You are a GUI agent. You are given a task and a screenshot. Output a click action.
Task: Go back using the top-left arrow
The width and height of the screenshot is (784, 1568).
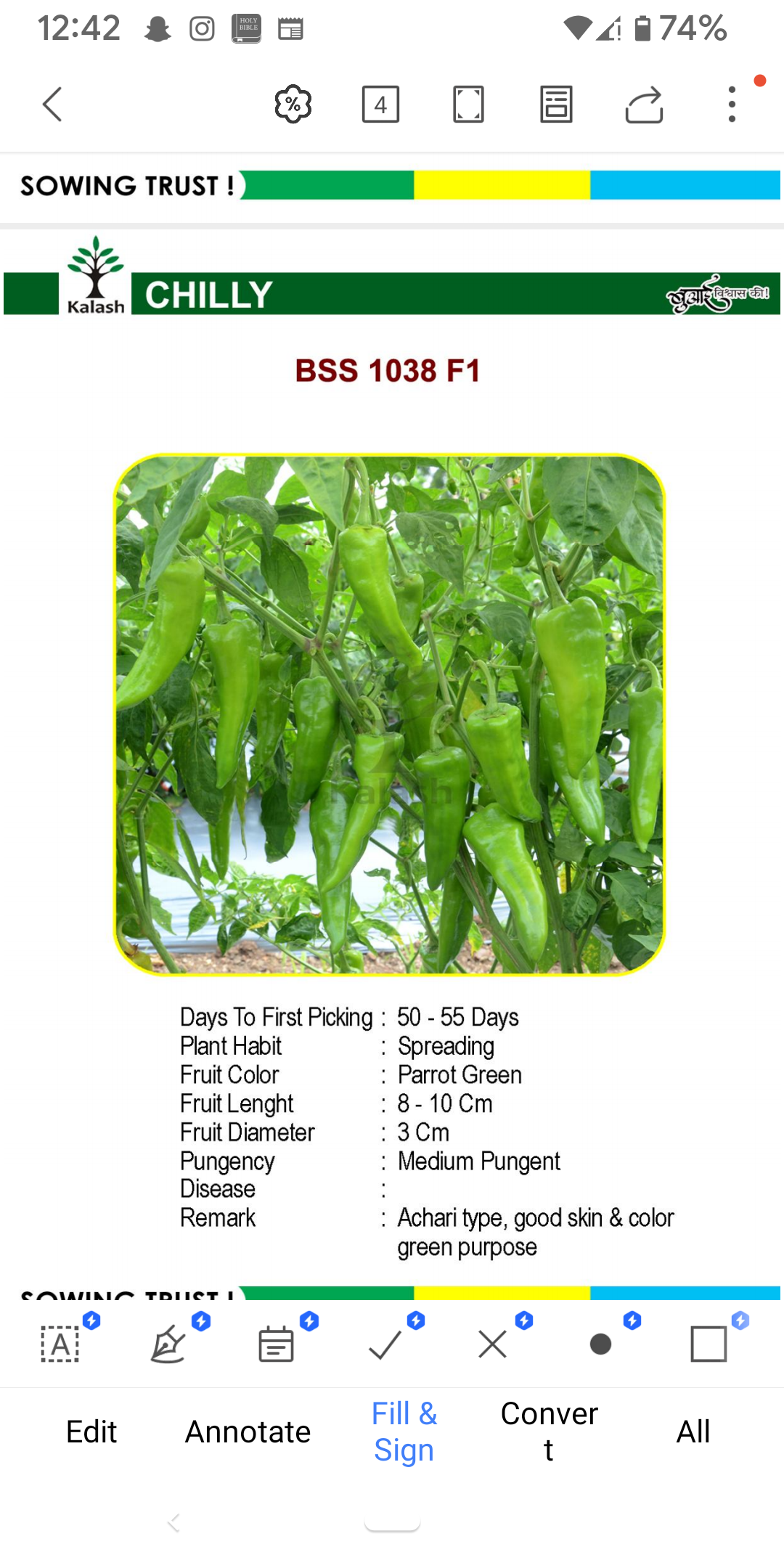pos(52,105)
